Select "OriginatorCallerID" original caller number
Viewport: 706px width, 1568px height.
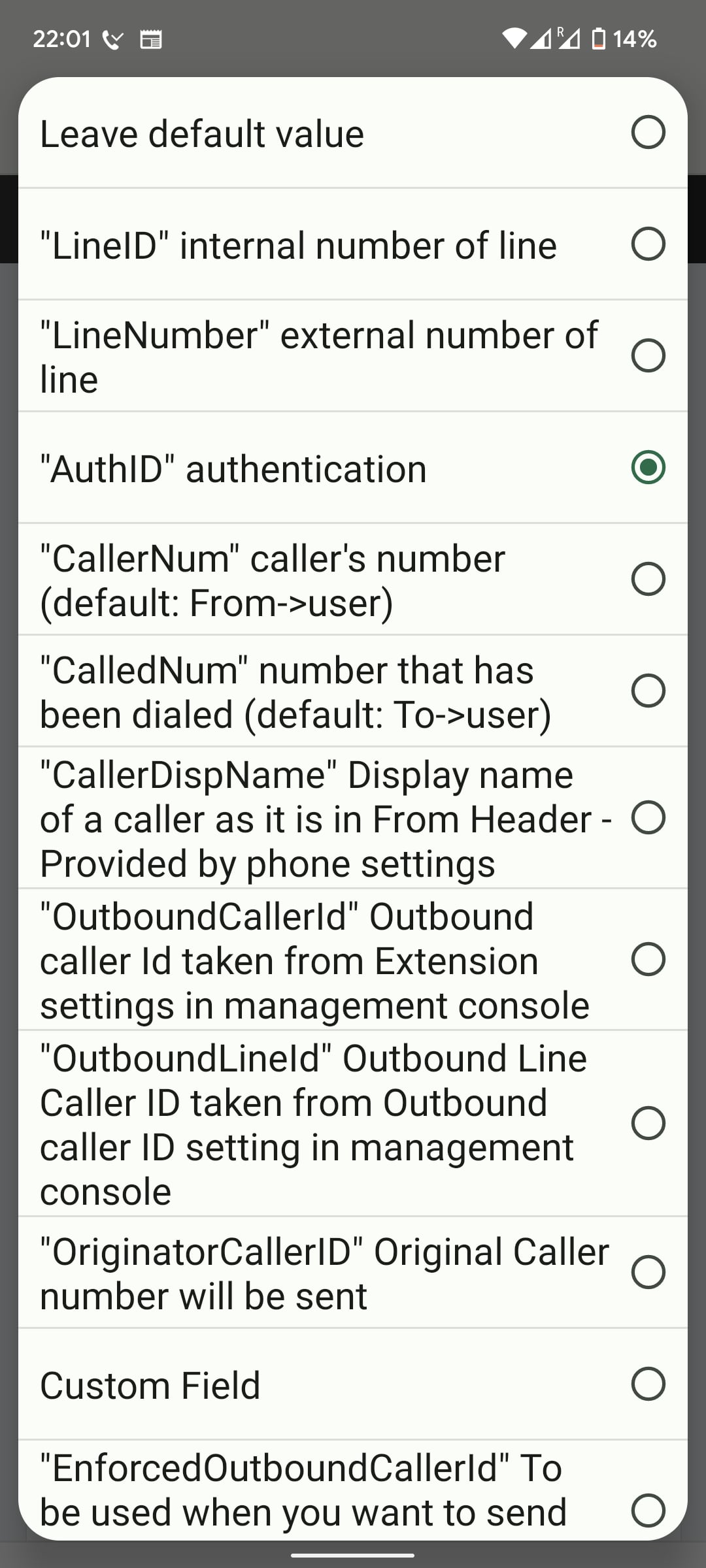pyautogui.click(x=353, y=1273)
